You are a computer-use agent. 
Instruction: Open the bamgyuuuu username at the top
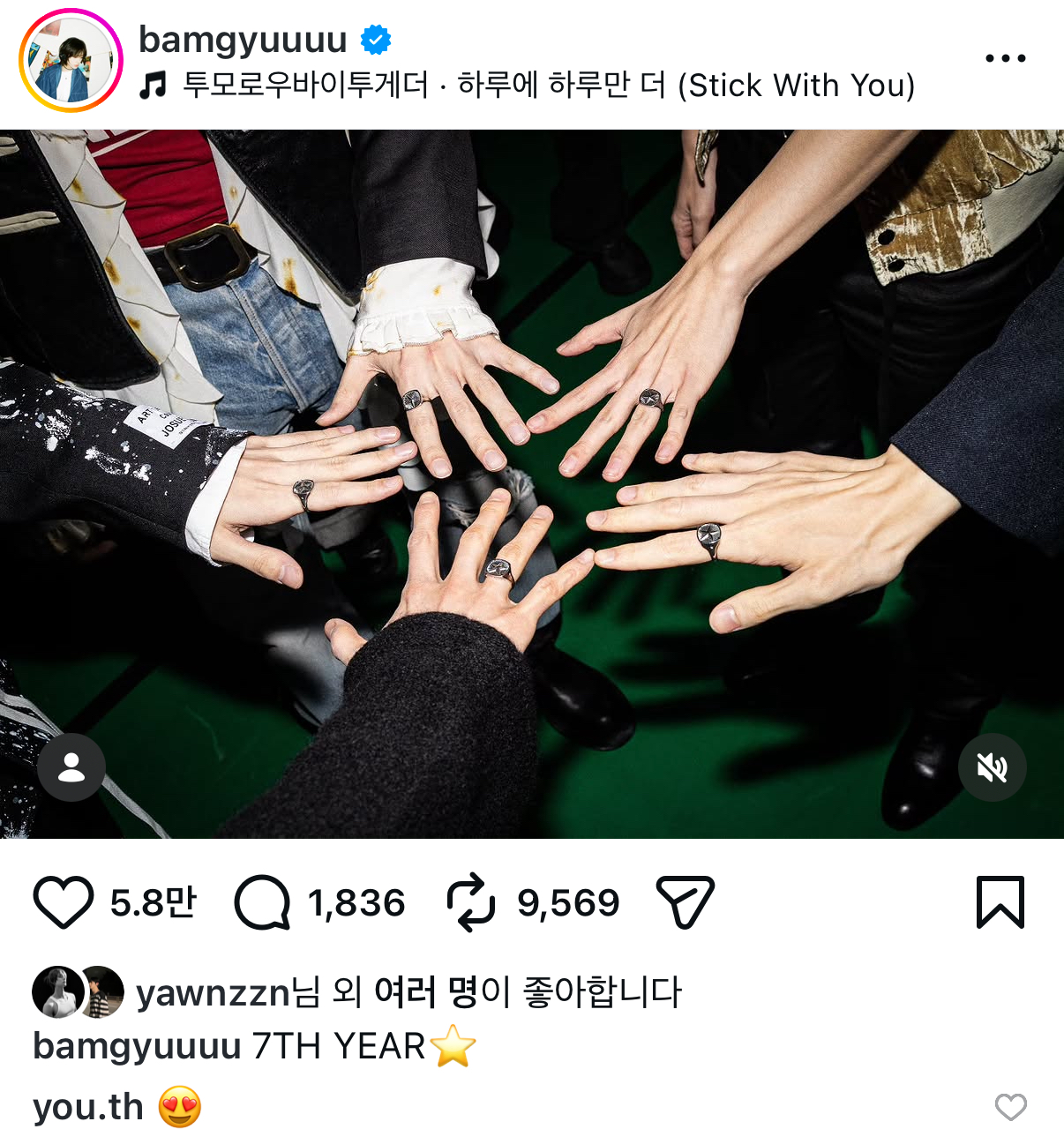pos(243,40)
